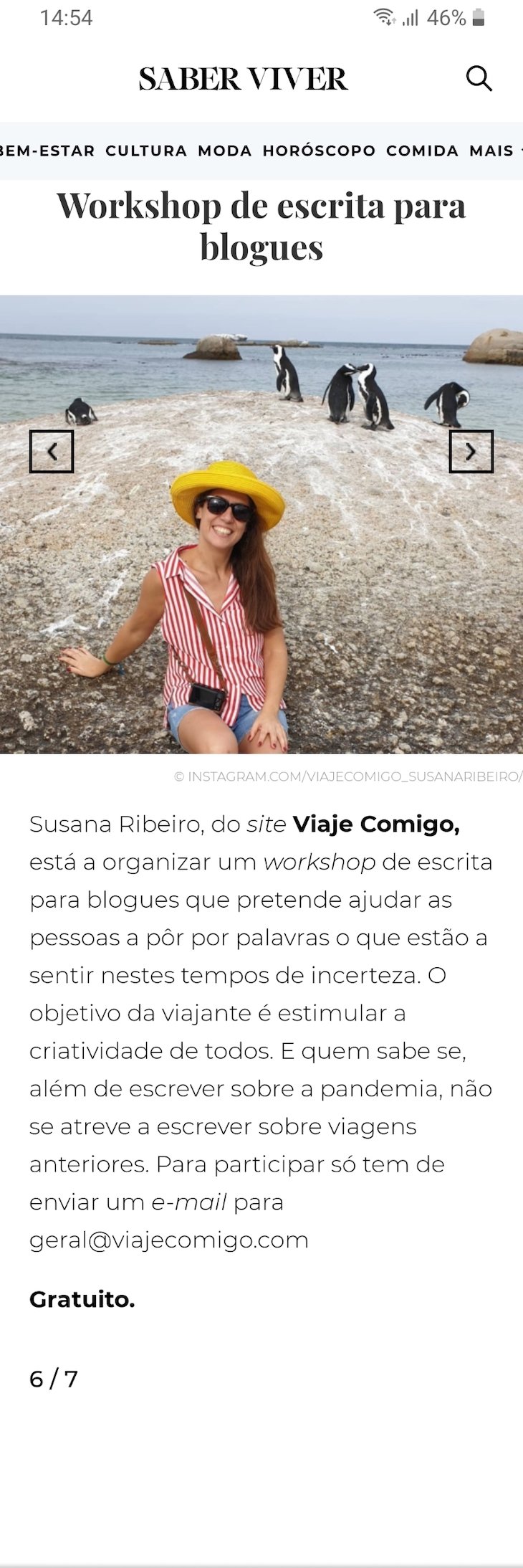Open the Moda category

[x=225, y=151]
